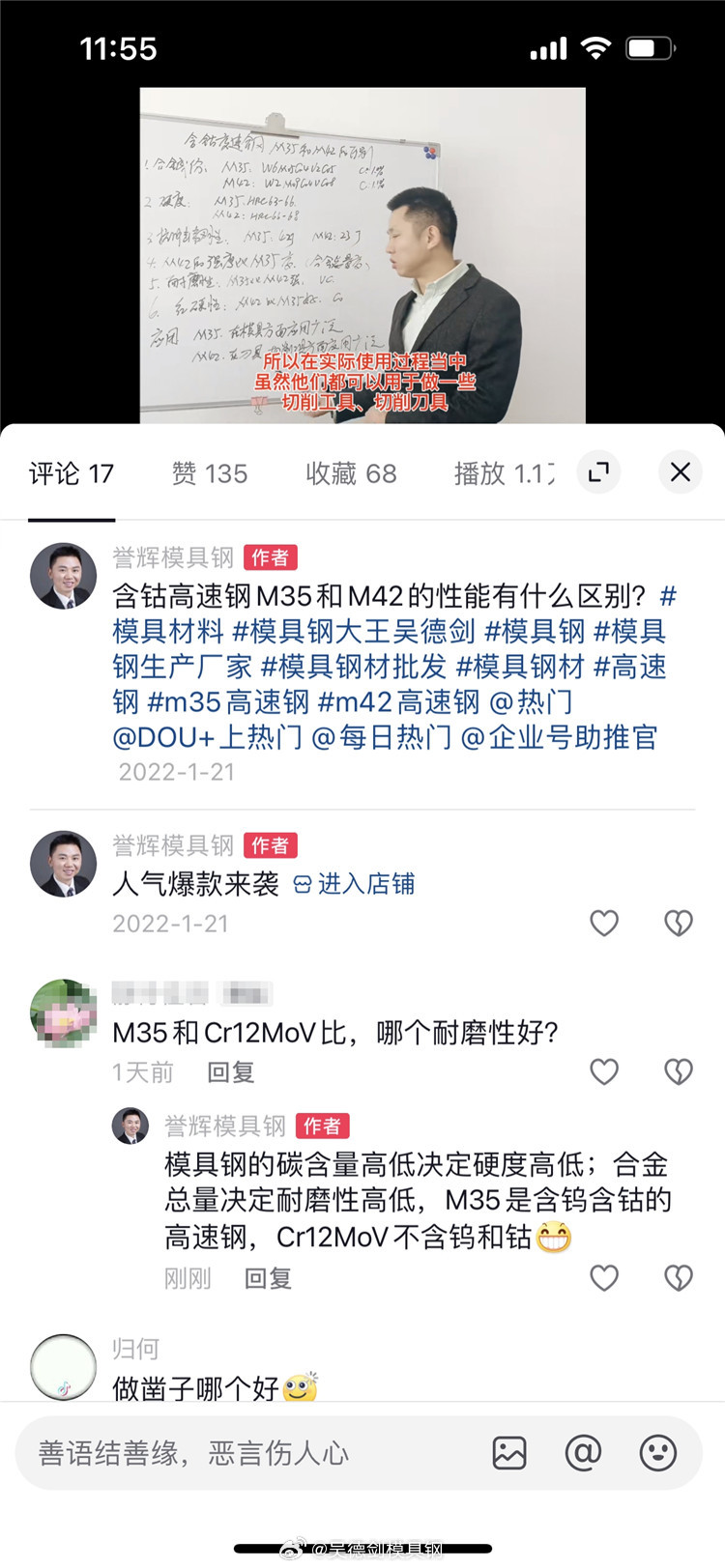Viewport: 725px width, 1568px height.
Task: Open the image picker icon in comment bar
Action: tap(509, 1452)
